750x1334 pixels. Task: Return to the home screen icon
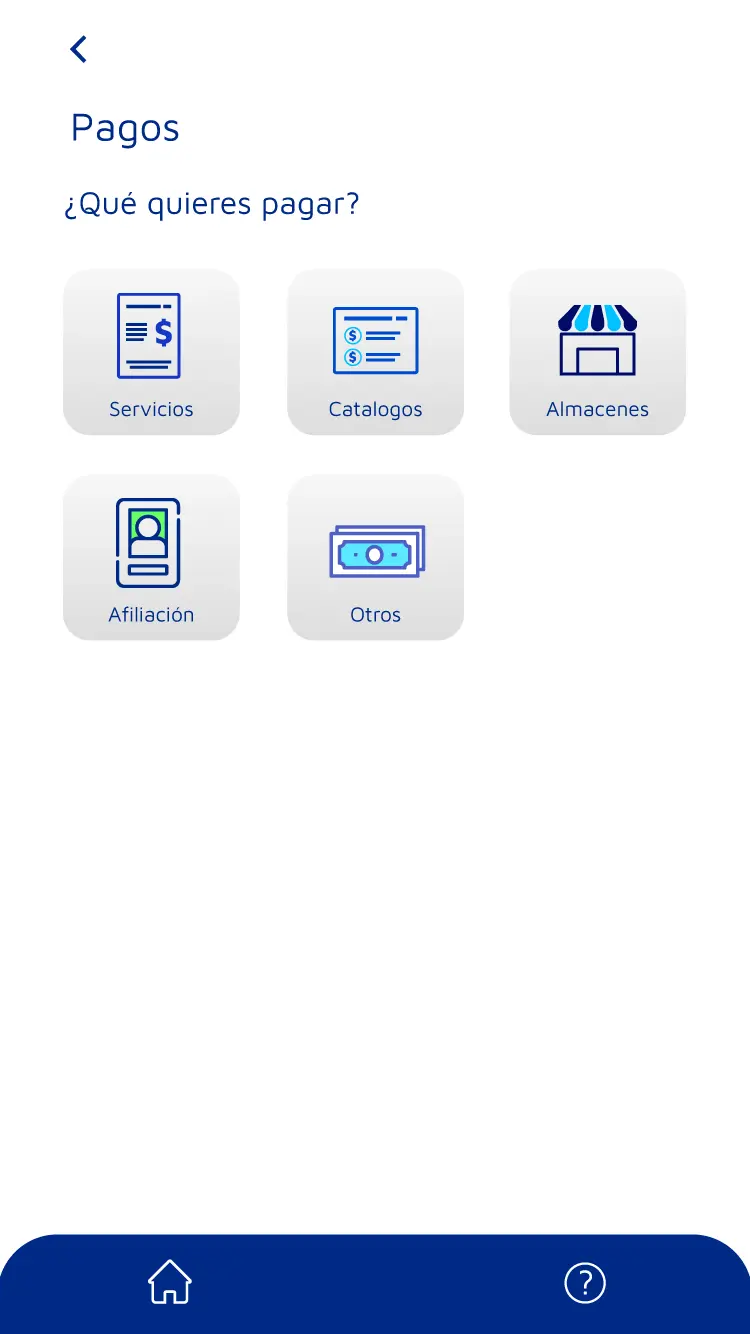(x=170, y=1282)
